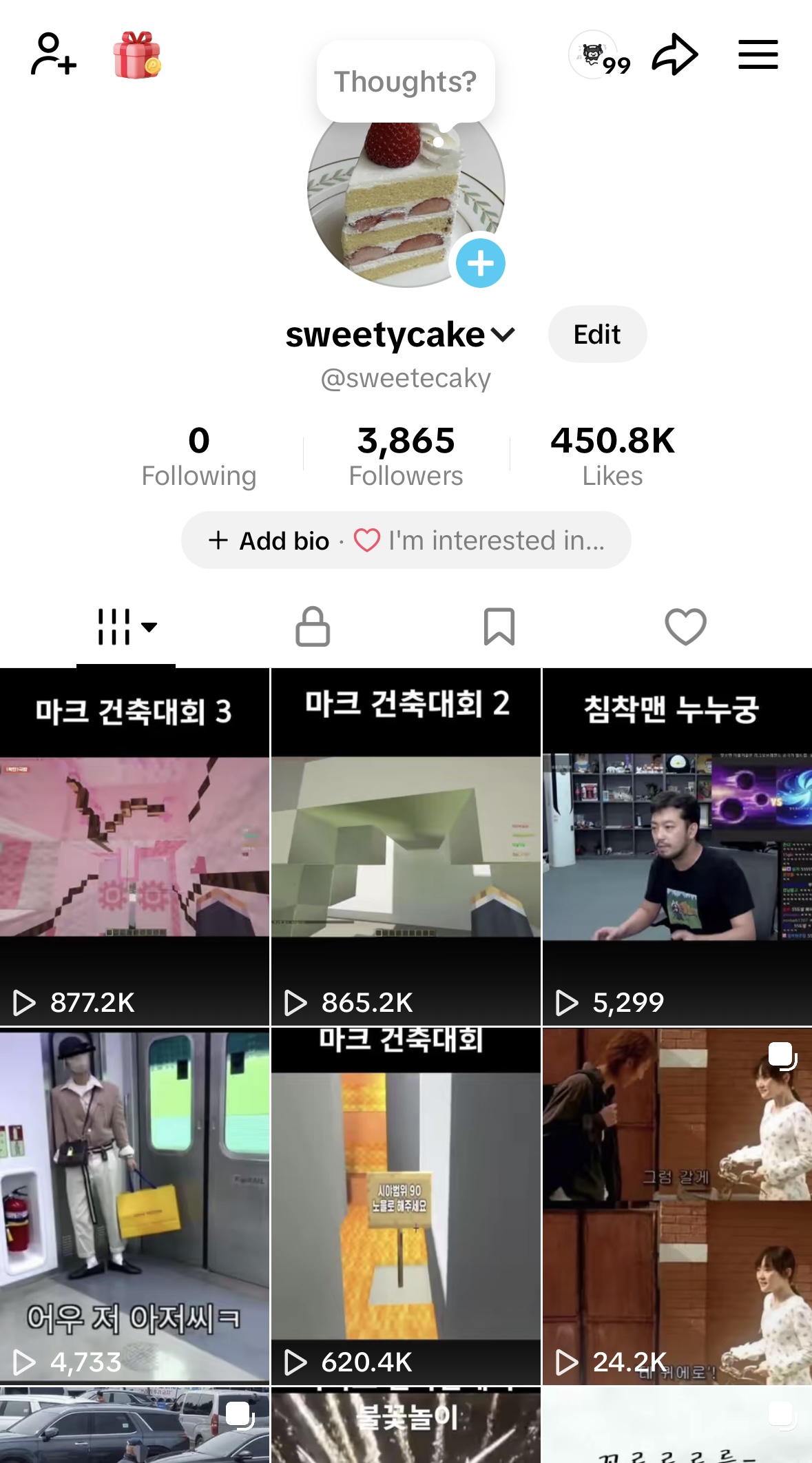This screenshot has height=1463, width=812.
Task: Play the video with 5,299 views
Action: 678,847
